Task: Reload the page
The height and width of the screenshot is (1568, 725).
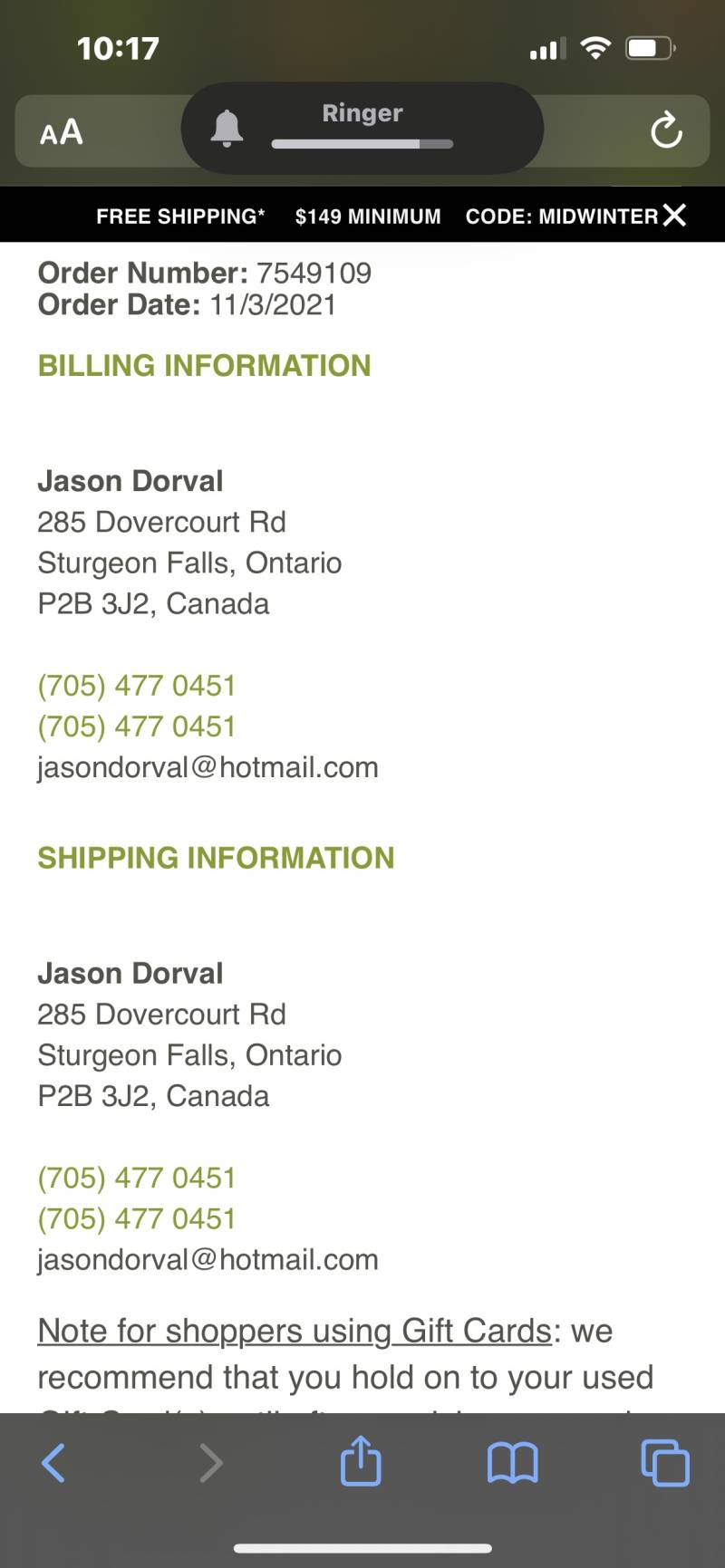Action: (x=666, y=130)
